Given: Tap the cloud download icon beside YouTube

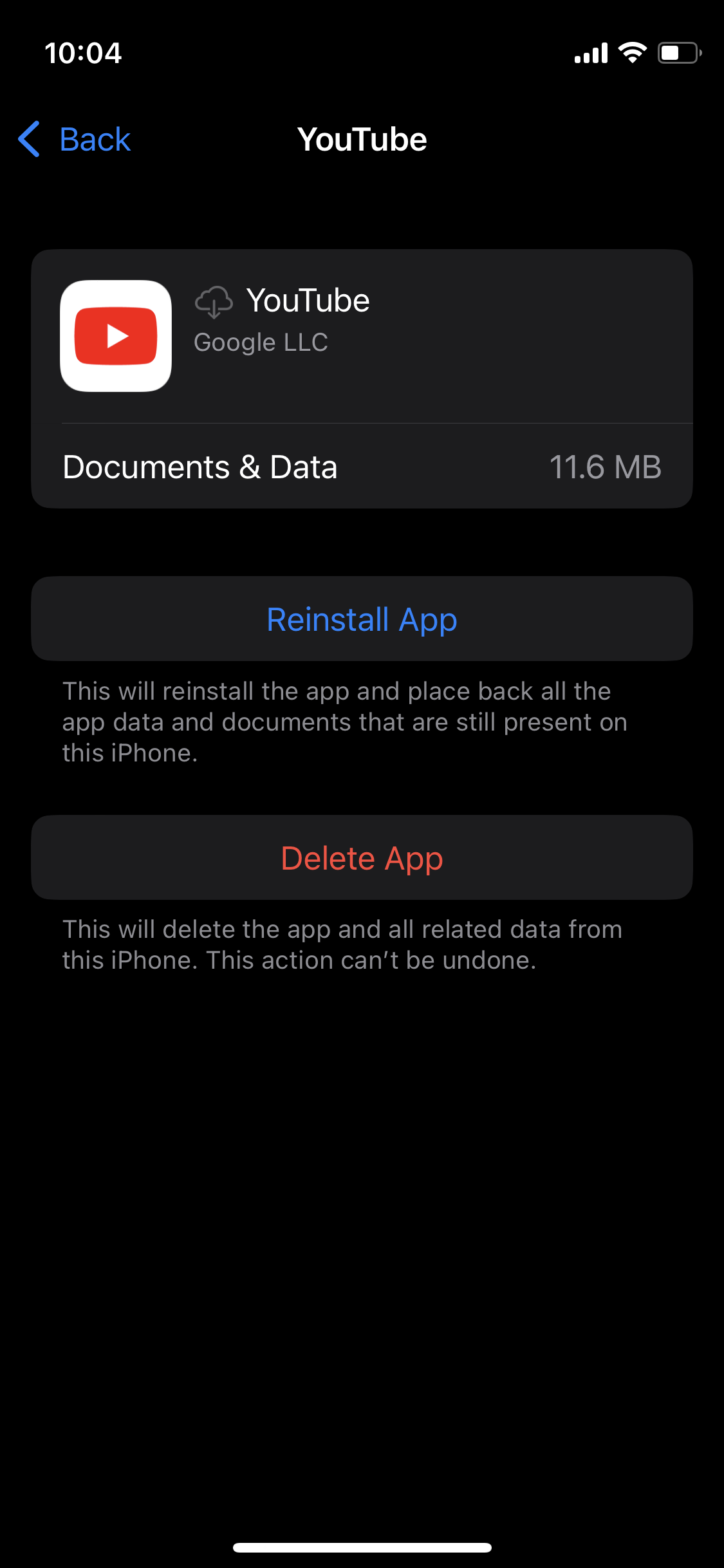Looking at the screenshot, I should point(213,303).
